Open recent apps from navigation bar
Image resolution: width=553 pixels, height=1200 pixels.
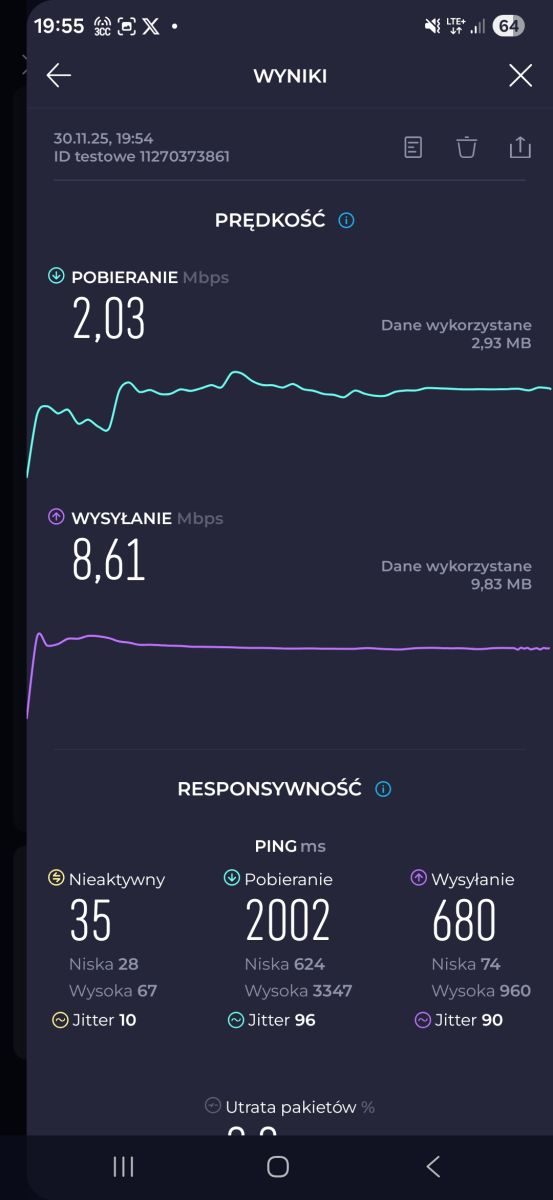pyautogui.click(x=124, y=1166)
